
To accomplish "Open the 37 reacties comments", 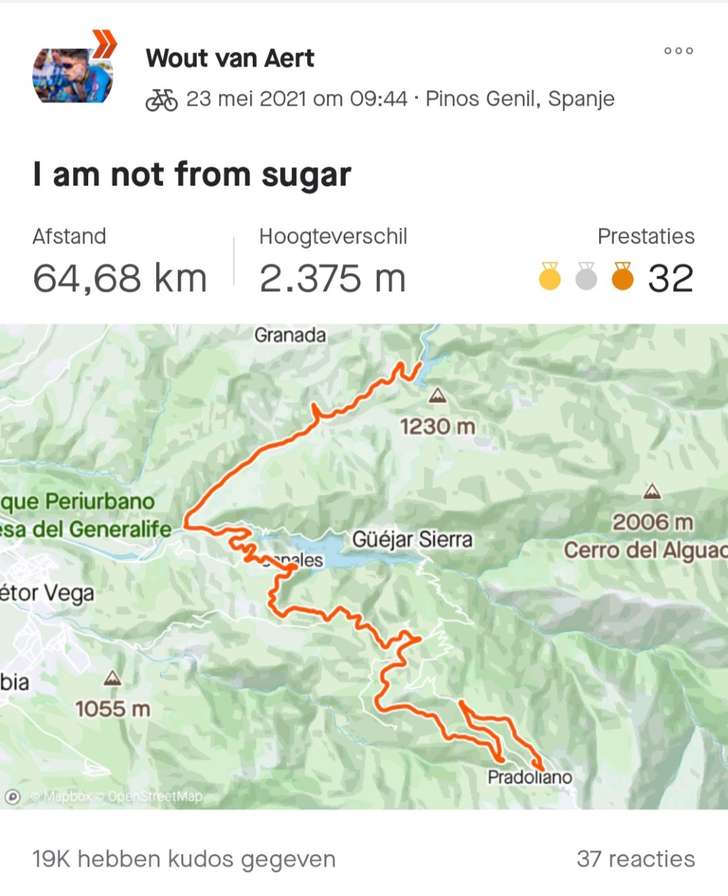I will click(634, 858).
